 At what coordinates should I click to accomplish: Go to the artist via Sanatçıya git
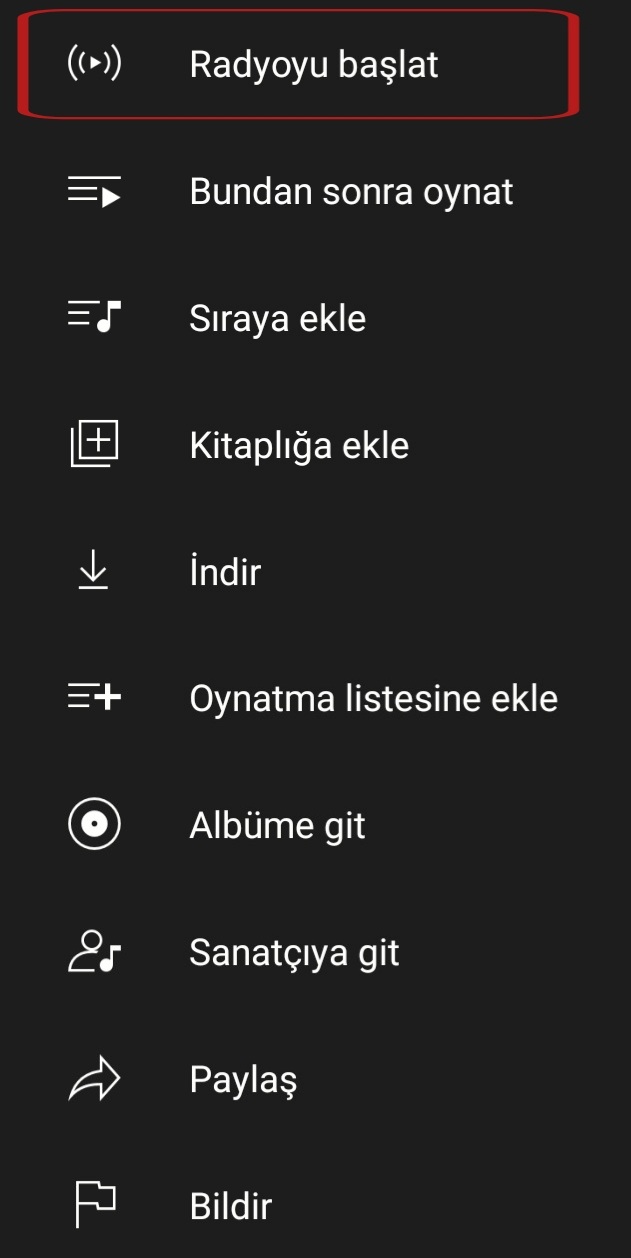pos(294,953)
